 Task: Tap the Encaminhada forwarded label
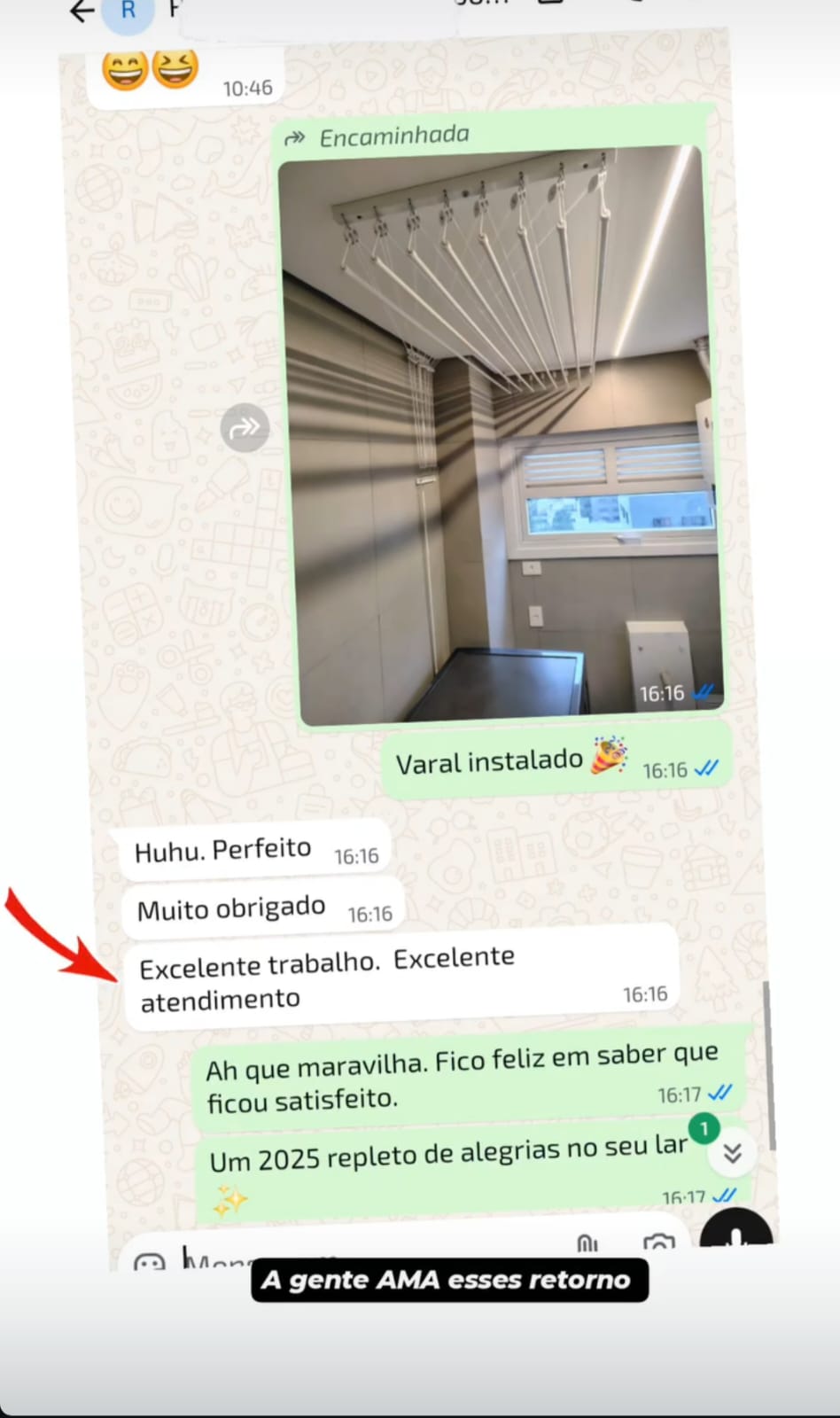click(x=394, y=135)
